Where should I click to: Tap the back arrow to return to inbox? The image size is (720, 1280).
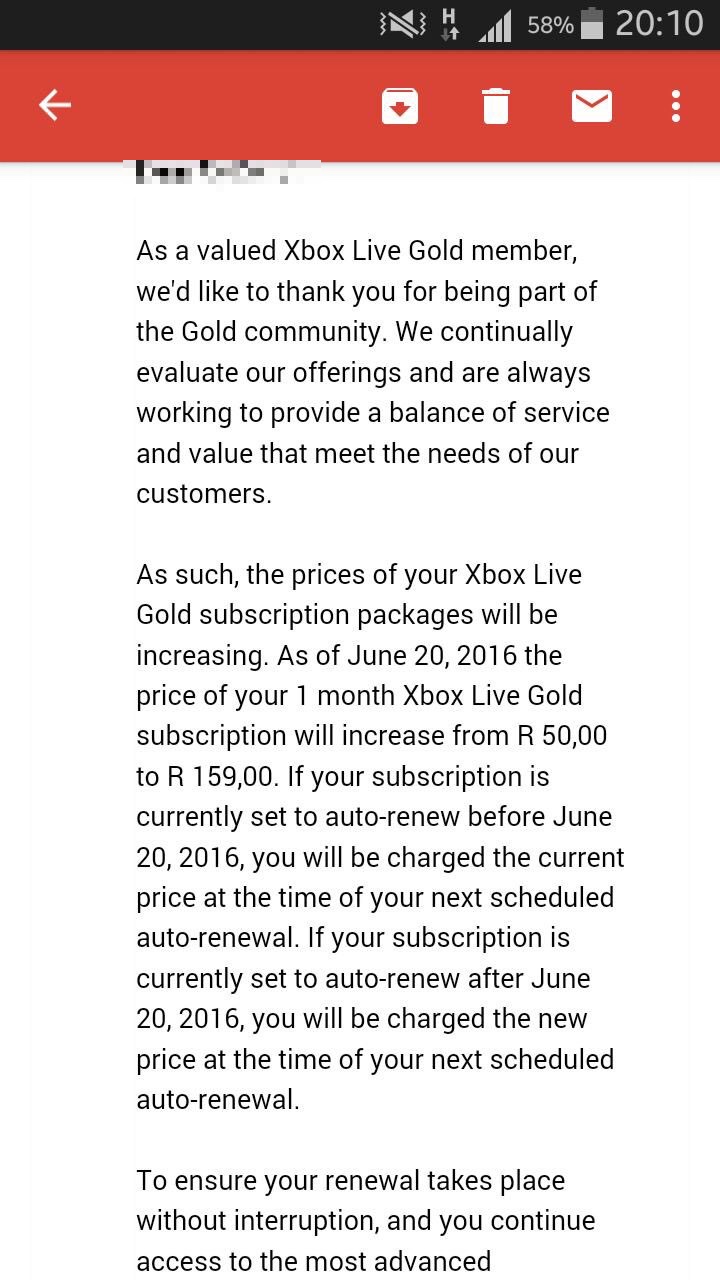[x=55, y=103]
